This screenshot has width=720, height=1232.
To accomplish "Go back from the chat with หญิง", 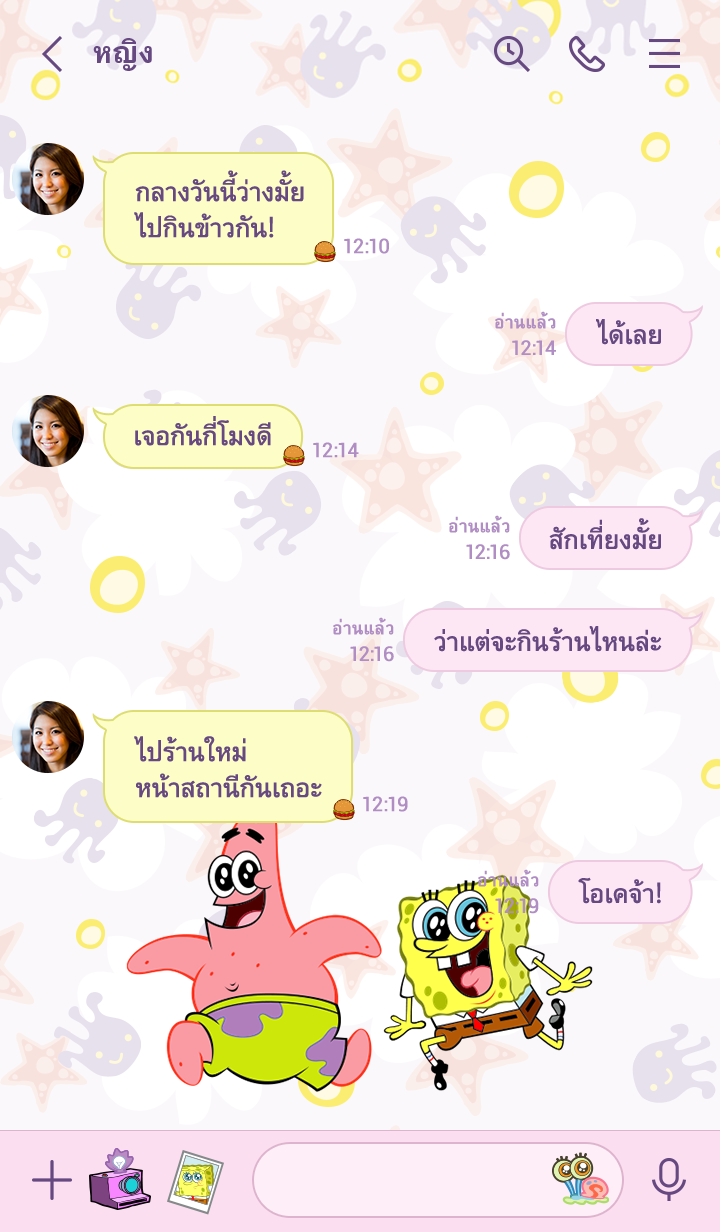I will [52, 54].
